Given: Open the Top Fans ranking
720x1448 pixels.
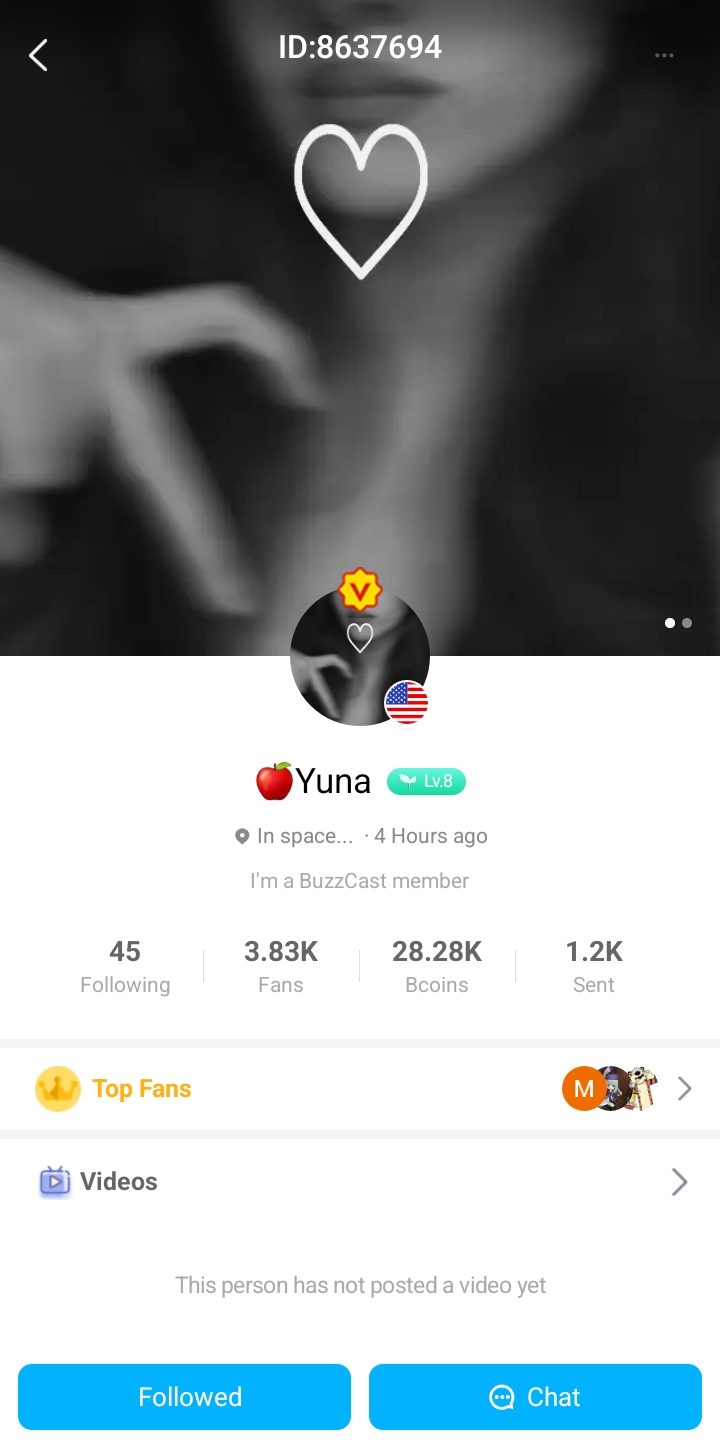Looking at the screenshot, I should tap(360, 1089).
